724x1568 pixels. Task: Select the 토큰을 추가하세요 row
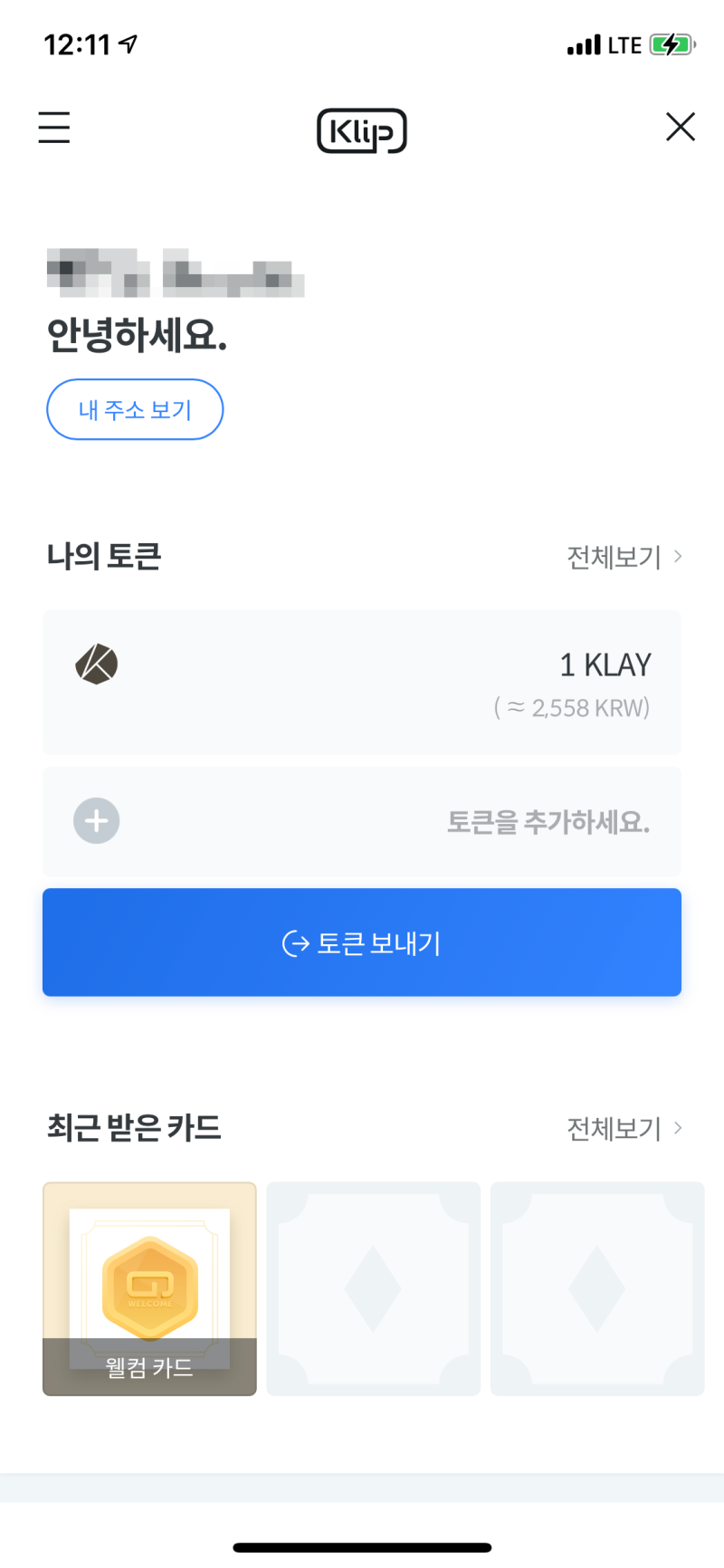coord(362,821)
